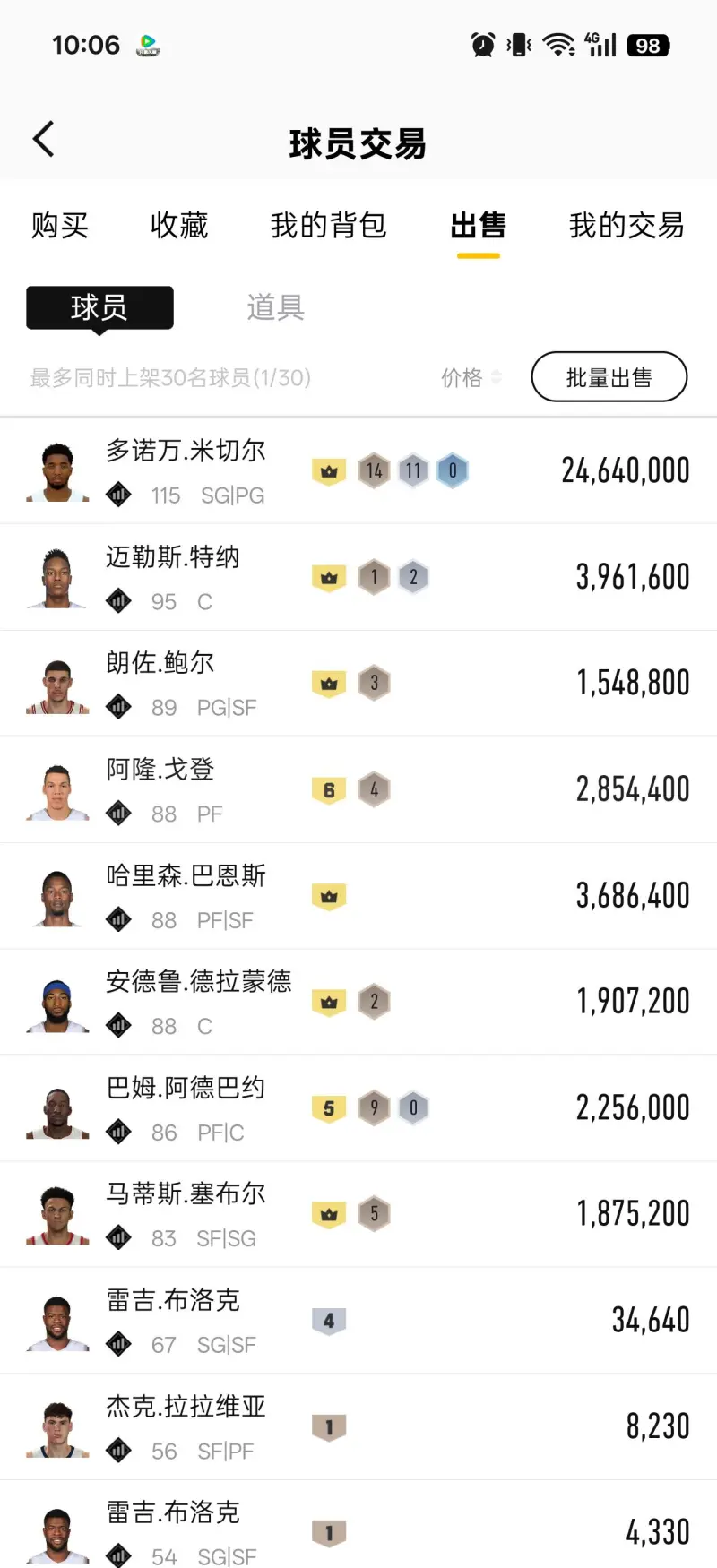Open 巴姆.阿德巴约 player listing
This screenshot has height=1568, width=717.
pyautogui.click(x=358, y=1107)
